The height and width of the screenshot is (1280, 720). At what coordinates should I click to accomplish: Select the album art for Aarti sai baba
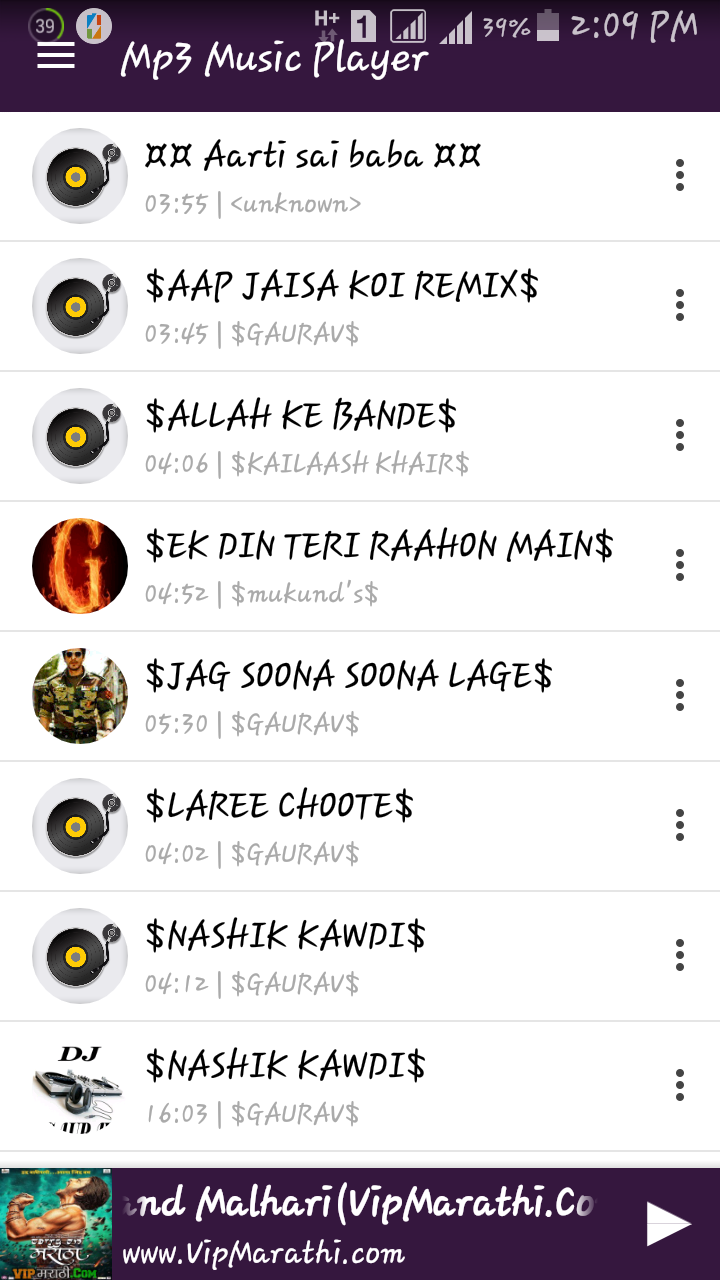point(80,175)
